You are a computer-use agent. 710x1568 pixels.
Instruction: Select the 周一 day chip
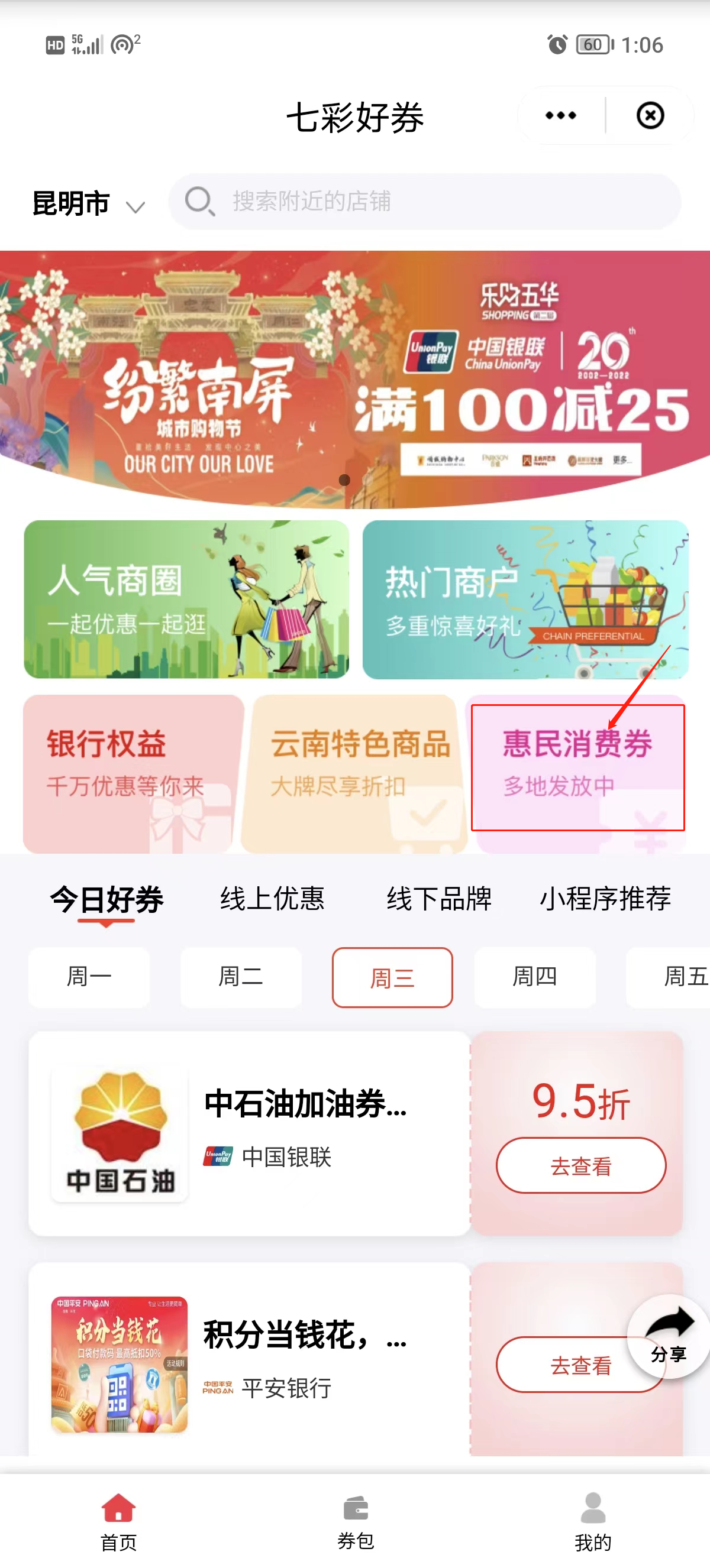(x=89, y=977)
